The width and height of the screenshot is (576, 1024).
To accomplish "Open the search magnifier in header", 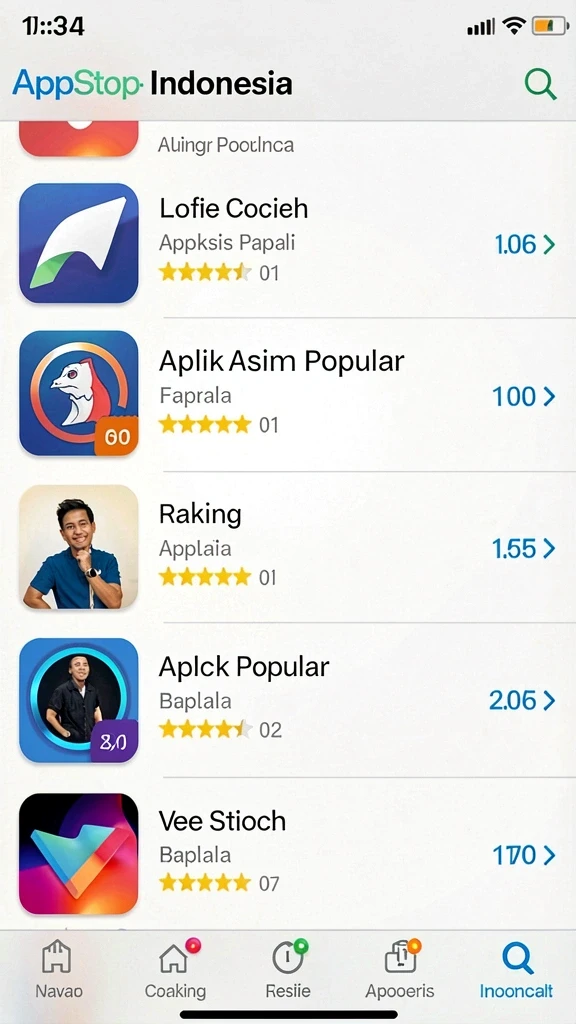I will pyautogui.click(x=541, y=84).
